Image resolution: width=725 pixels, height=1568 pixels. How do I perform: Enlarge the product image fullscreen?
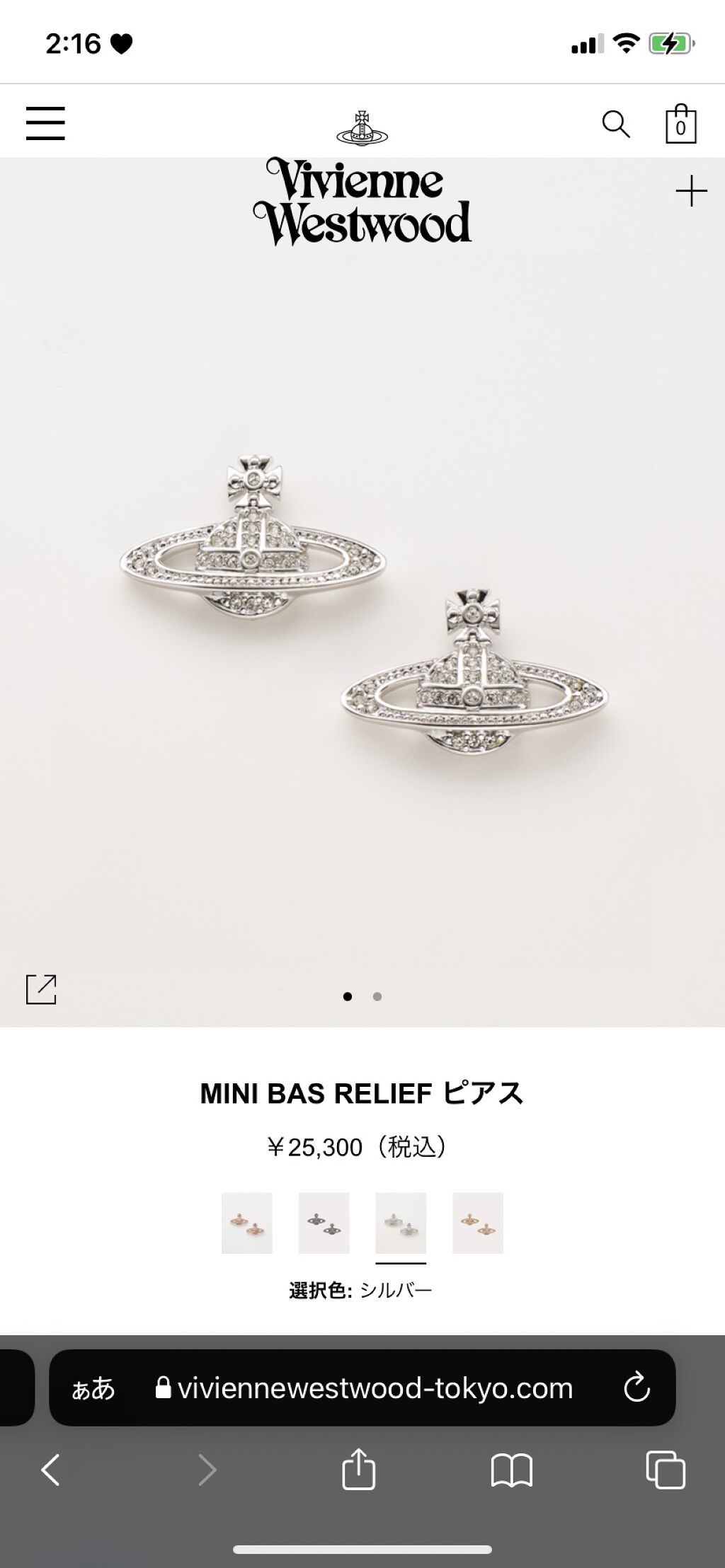[x=41, y=989]
